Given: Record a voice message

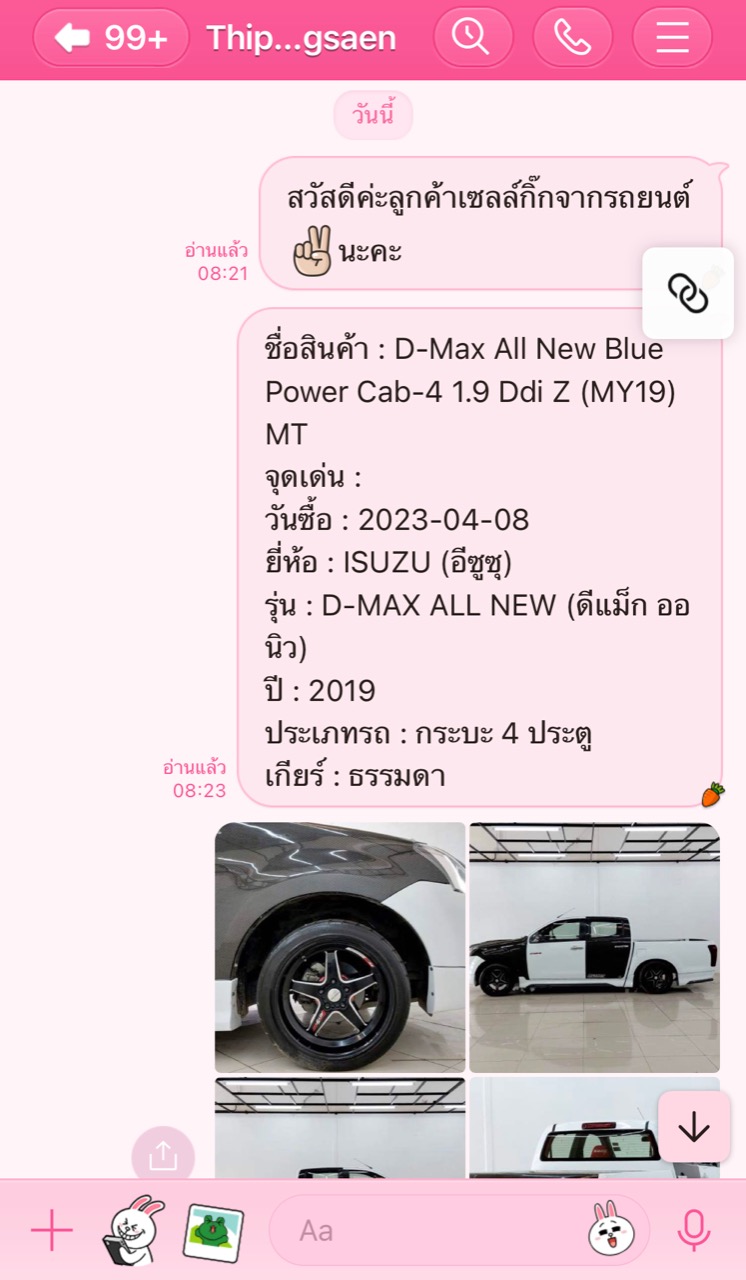Looking at the screenshot, I should coord(694,1230).
